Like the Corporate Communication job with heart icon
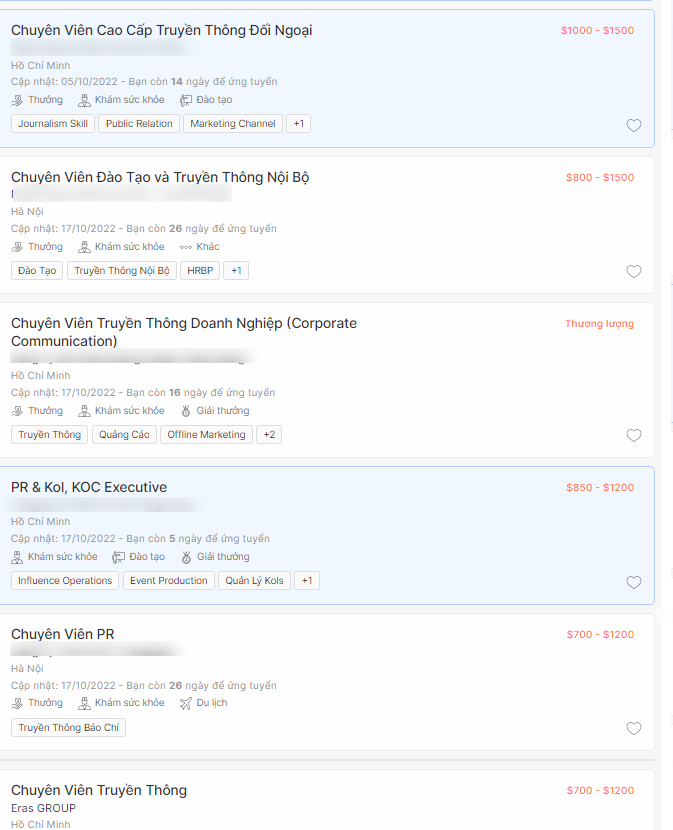 click(633, 435)
